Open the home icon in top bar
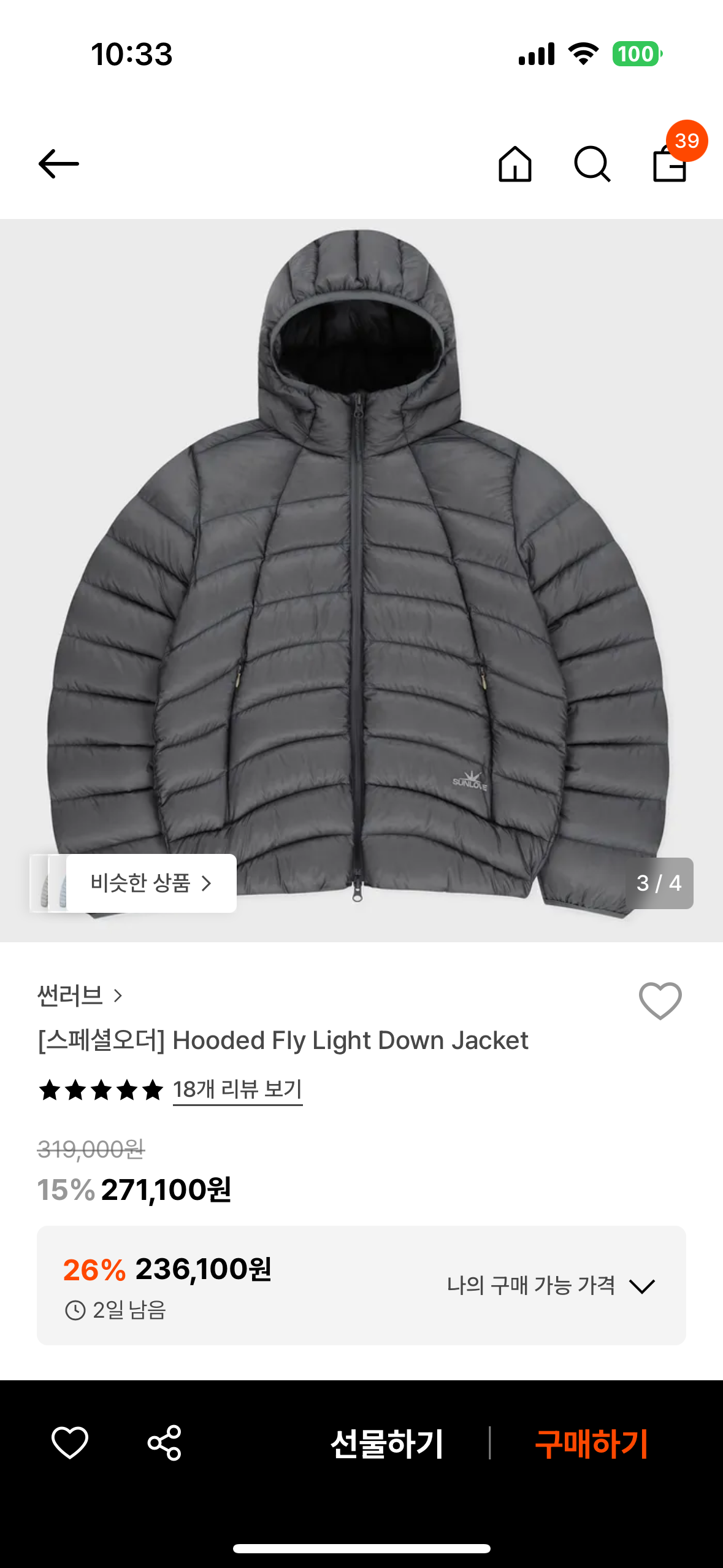The width and height of the screenshot is (723, 1568). click(x=515, y=164)
